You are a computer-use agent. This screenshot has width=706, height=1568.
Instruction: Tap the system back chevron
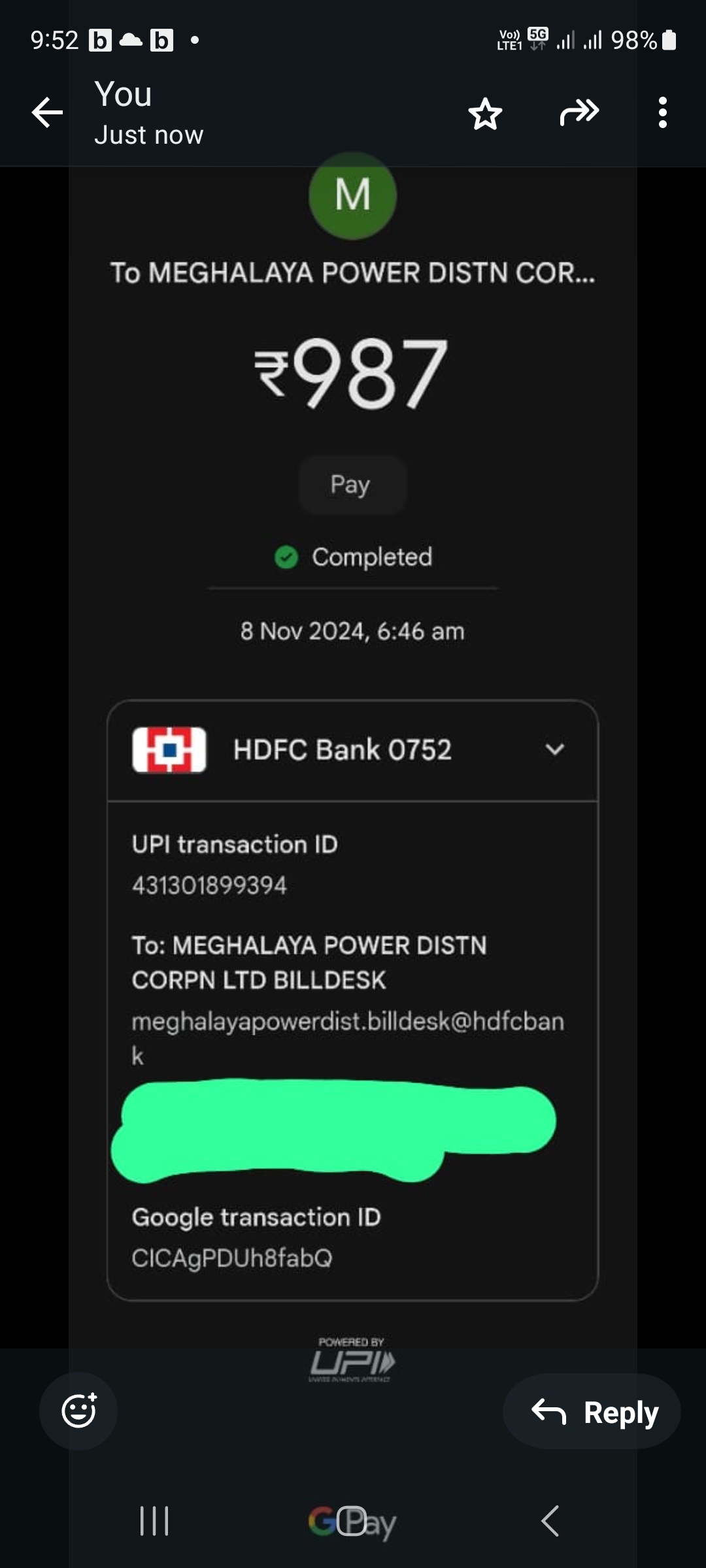(x=550, y=1521)
